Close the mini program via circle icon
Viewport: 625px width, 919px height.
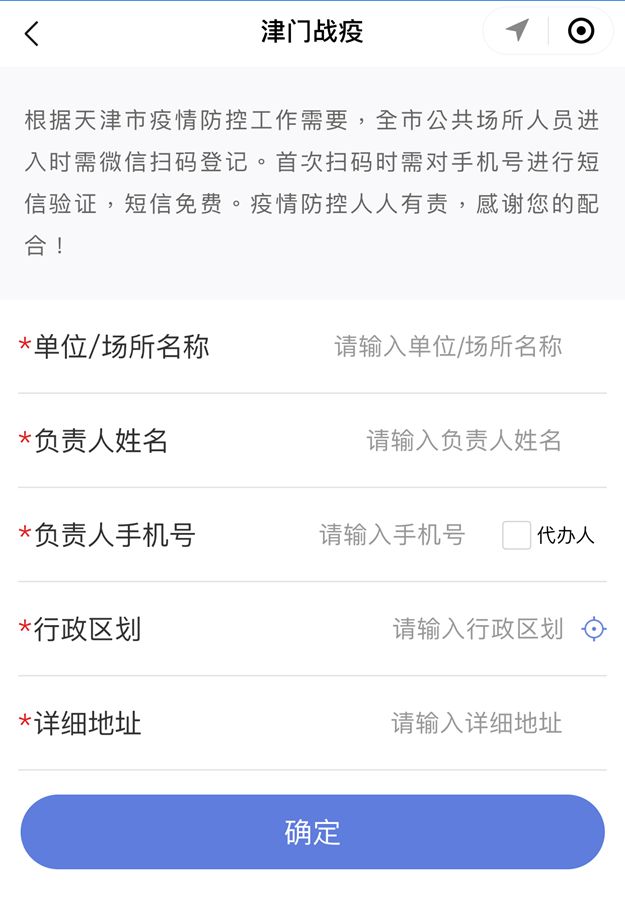click(x=581, y=31)
